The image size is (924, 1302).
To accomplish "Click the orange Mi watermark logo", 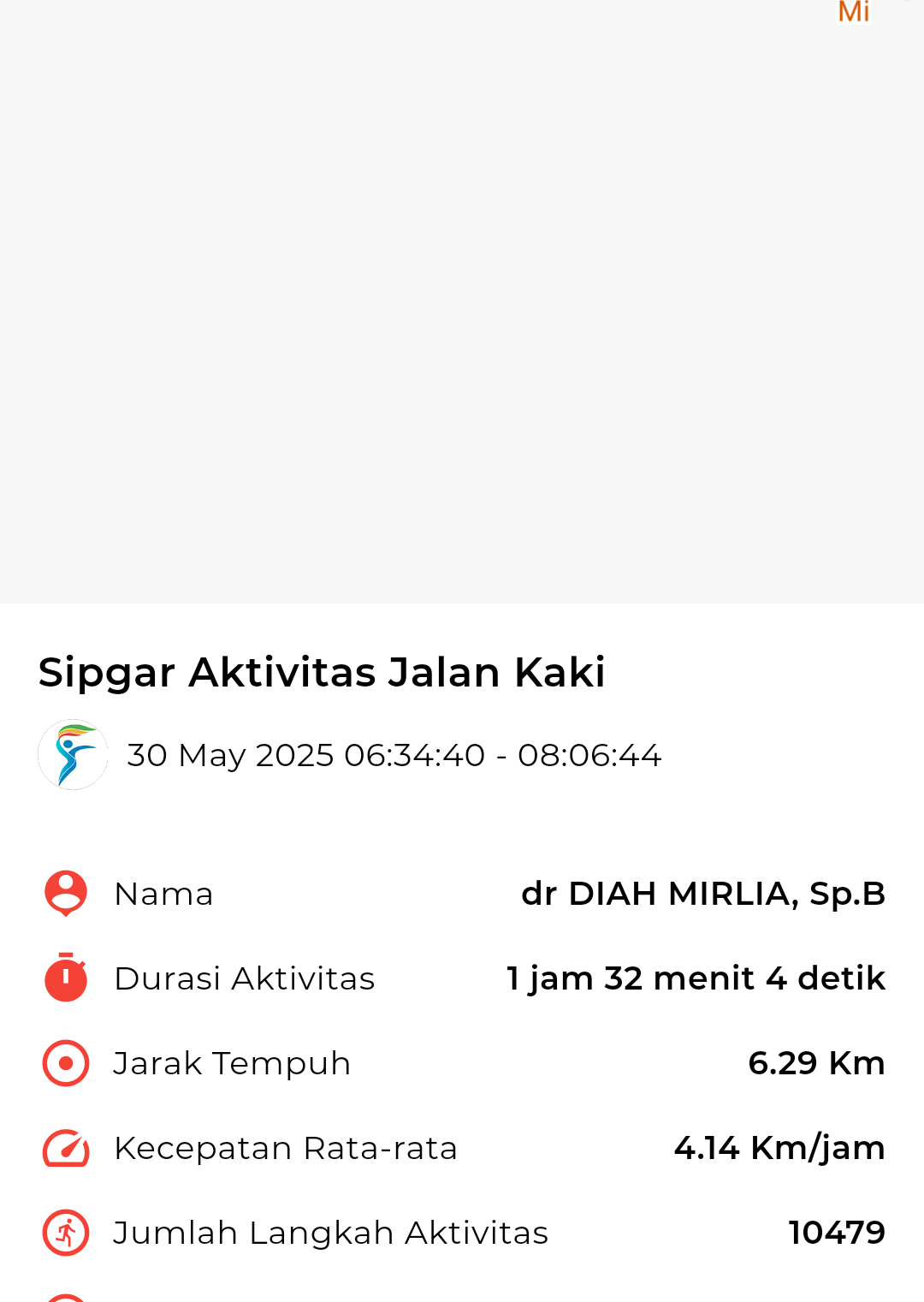I will 855,12.
